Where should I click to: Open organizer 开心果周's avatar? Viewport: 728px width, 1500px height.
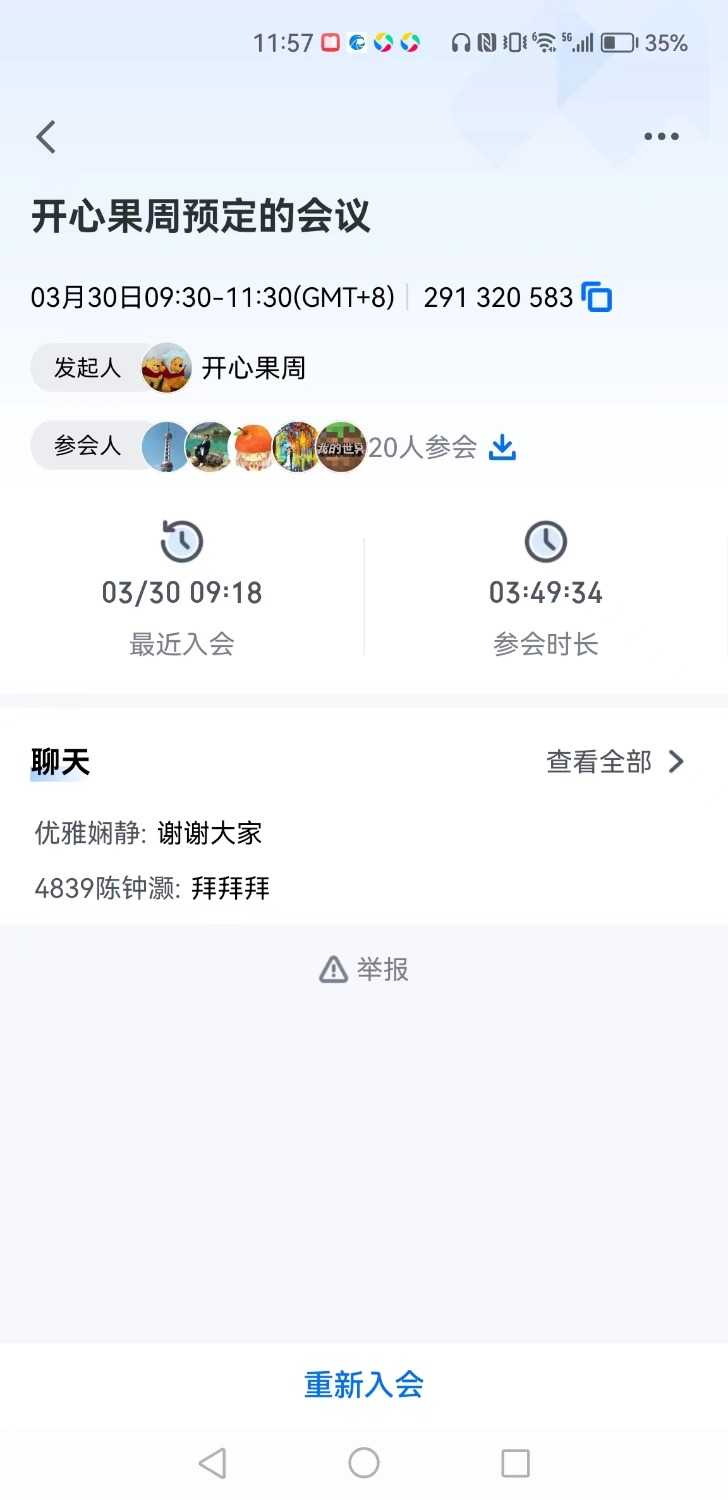[x=166, y=367]
